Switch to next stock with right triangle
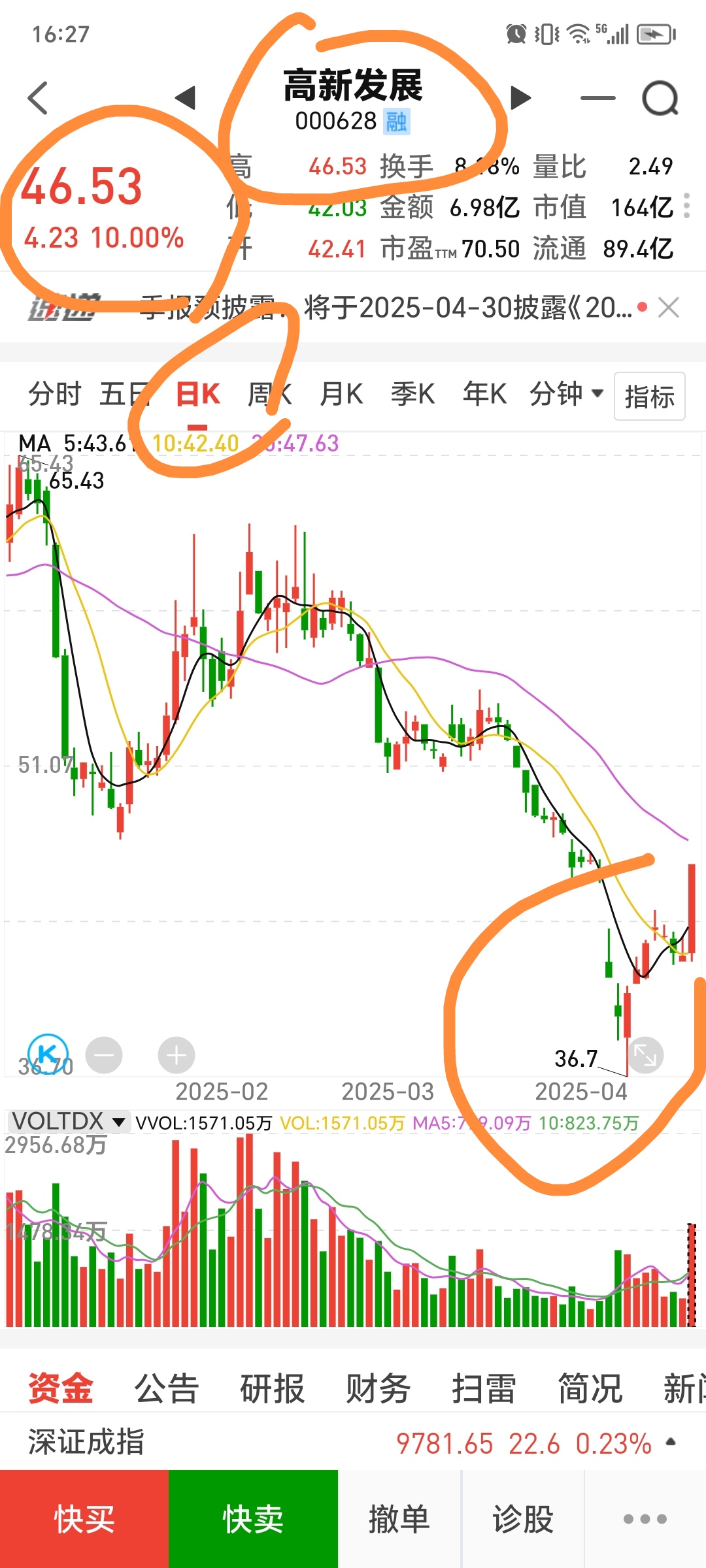The image size is (706, 1568). [x=520, y=98]
